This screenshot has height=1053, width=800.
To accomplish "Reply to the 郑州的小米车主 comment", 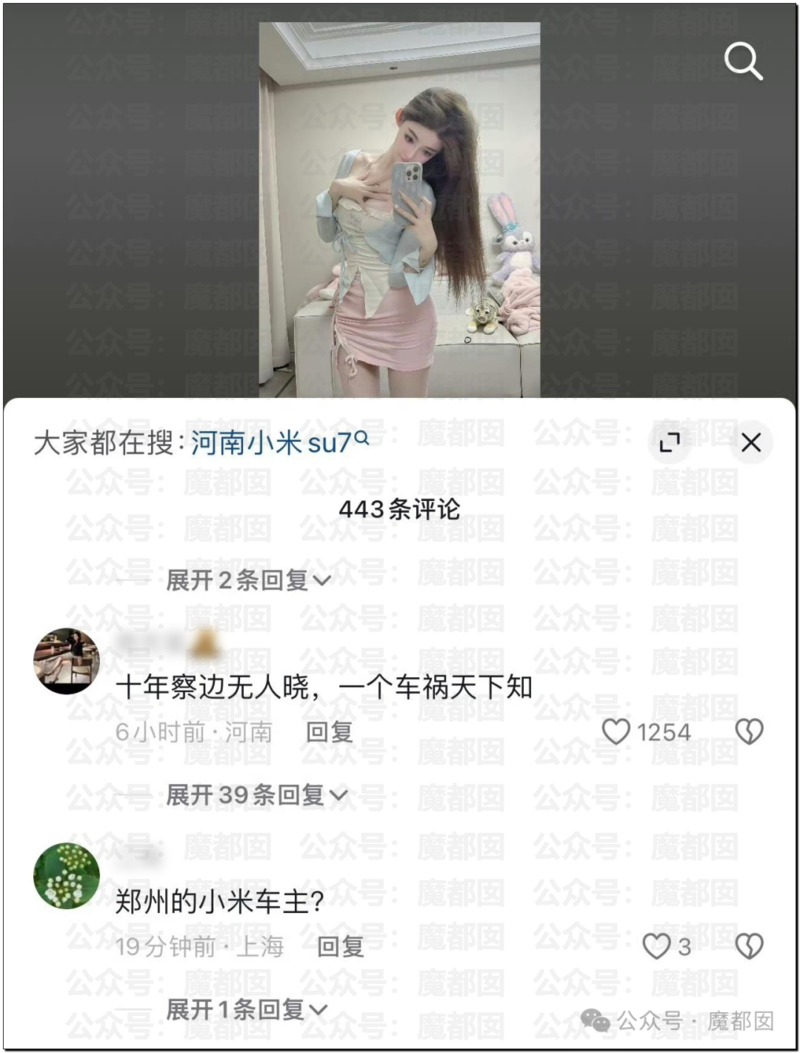I will click(340, 946).
